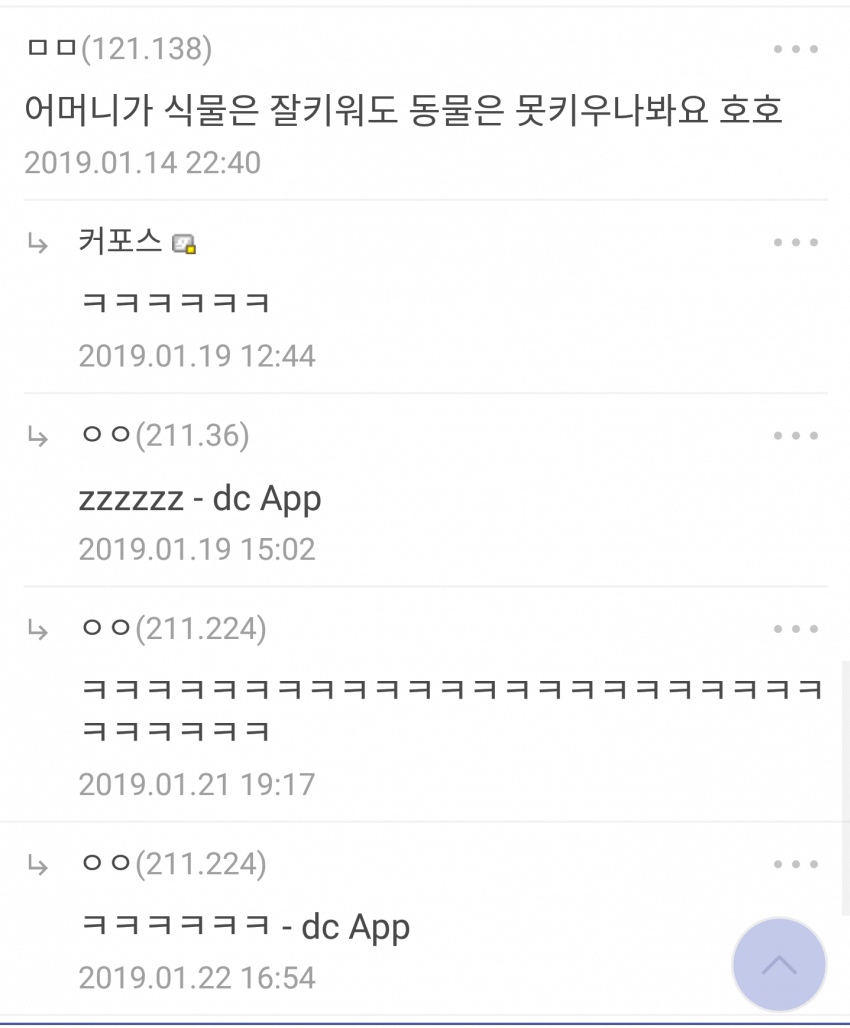Screen dimensions: 850x1028
Task: Open the options menu for ㅁㅁ(121.138)'s comment
Action: [x=796, y=49]
